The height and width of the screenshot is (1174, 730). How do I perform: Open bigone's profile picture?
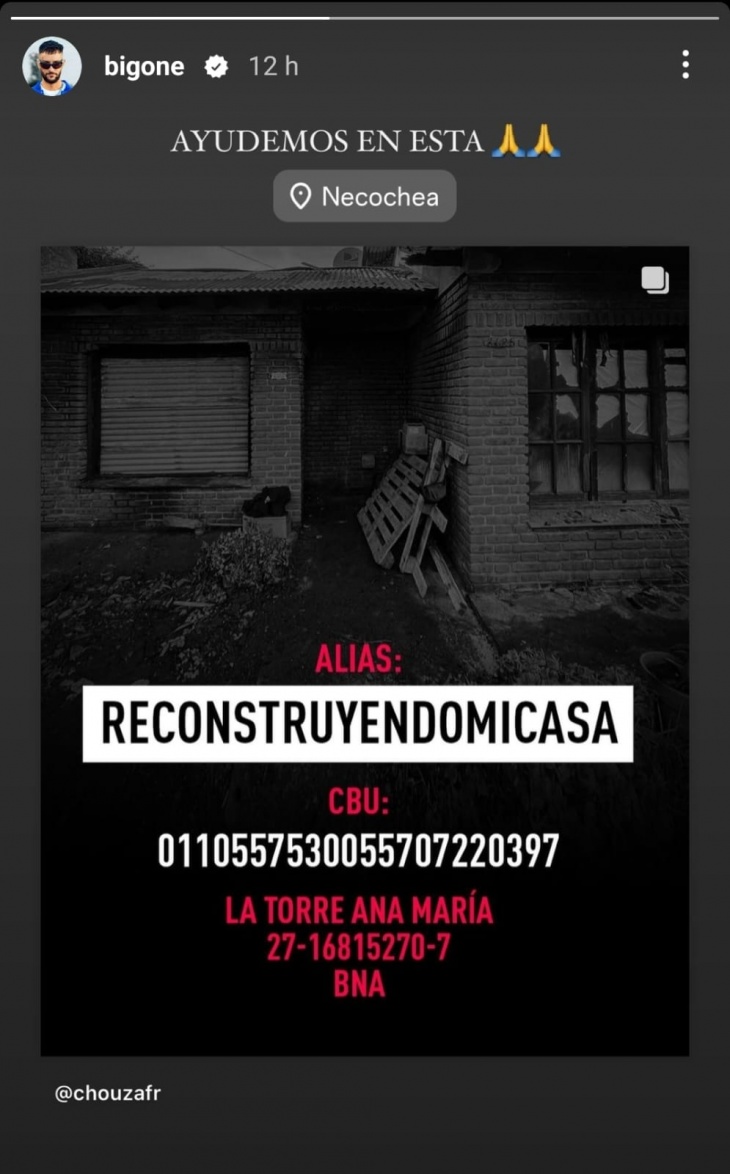52,66
